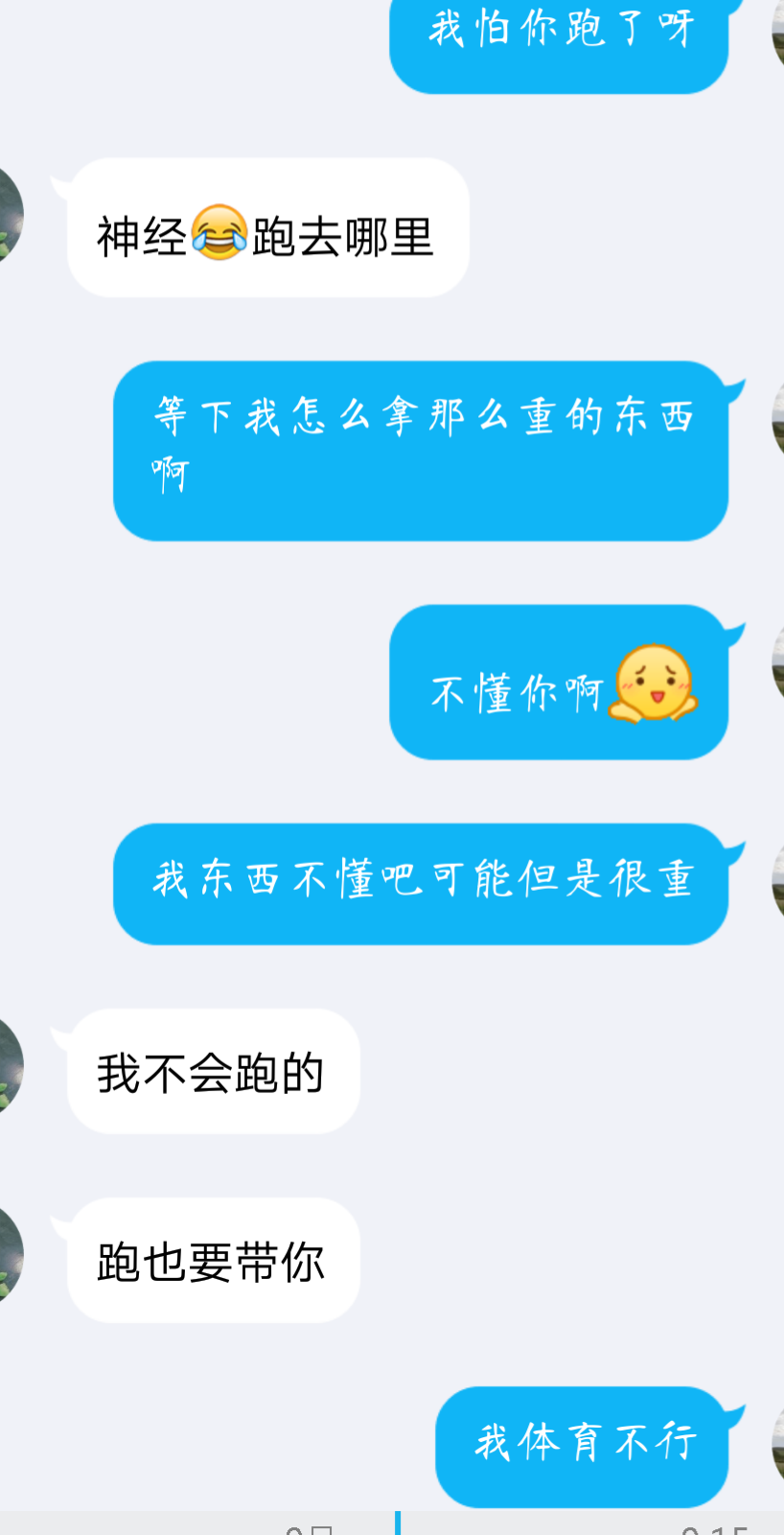View the profile avatar beside 跑也要带你
Viewport: 784px width, 1535px height.
coord(10,1253)
